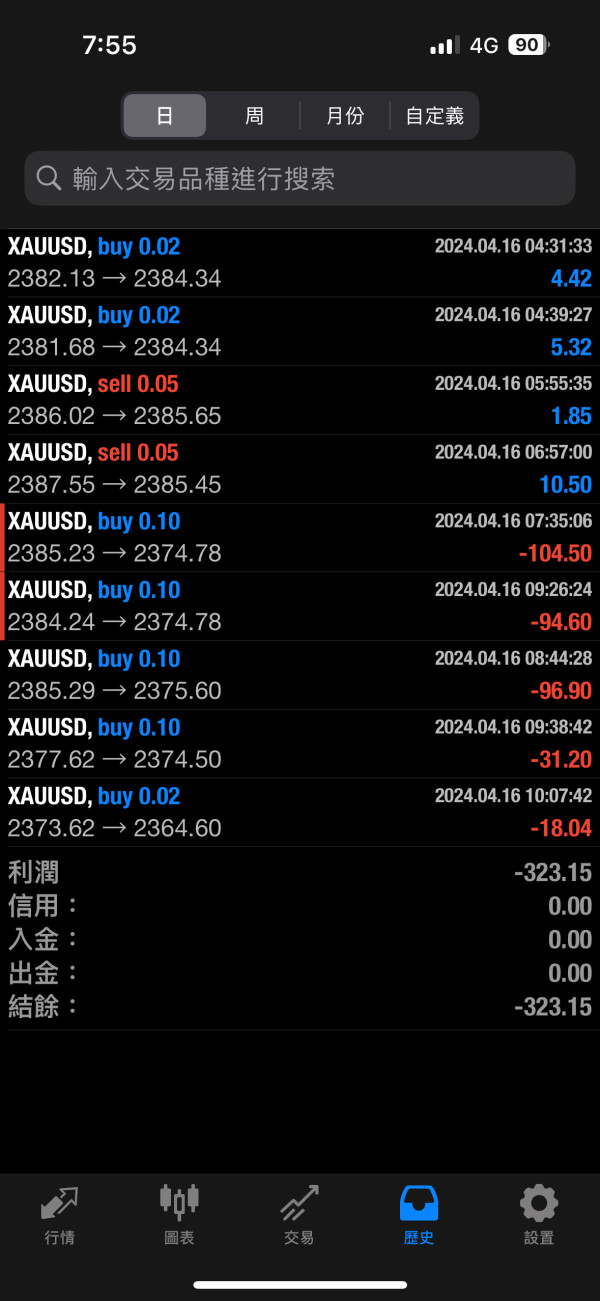The width and height of the screenshot is (600, 1301).
Task: Tap the symbol search field
Action: [300, 179]
